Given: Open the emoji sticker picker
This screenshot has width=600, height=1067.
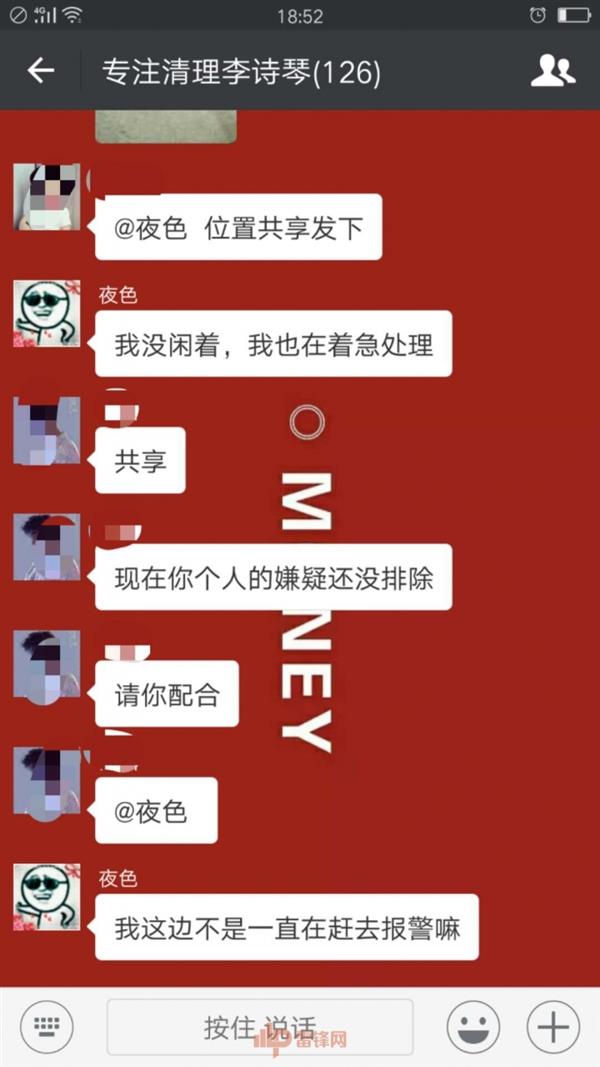Looking at the screenshot, I should click(473, 1026).
